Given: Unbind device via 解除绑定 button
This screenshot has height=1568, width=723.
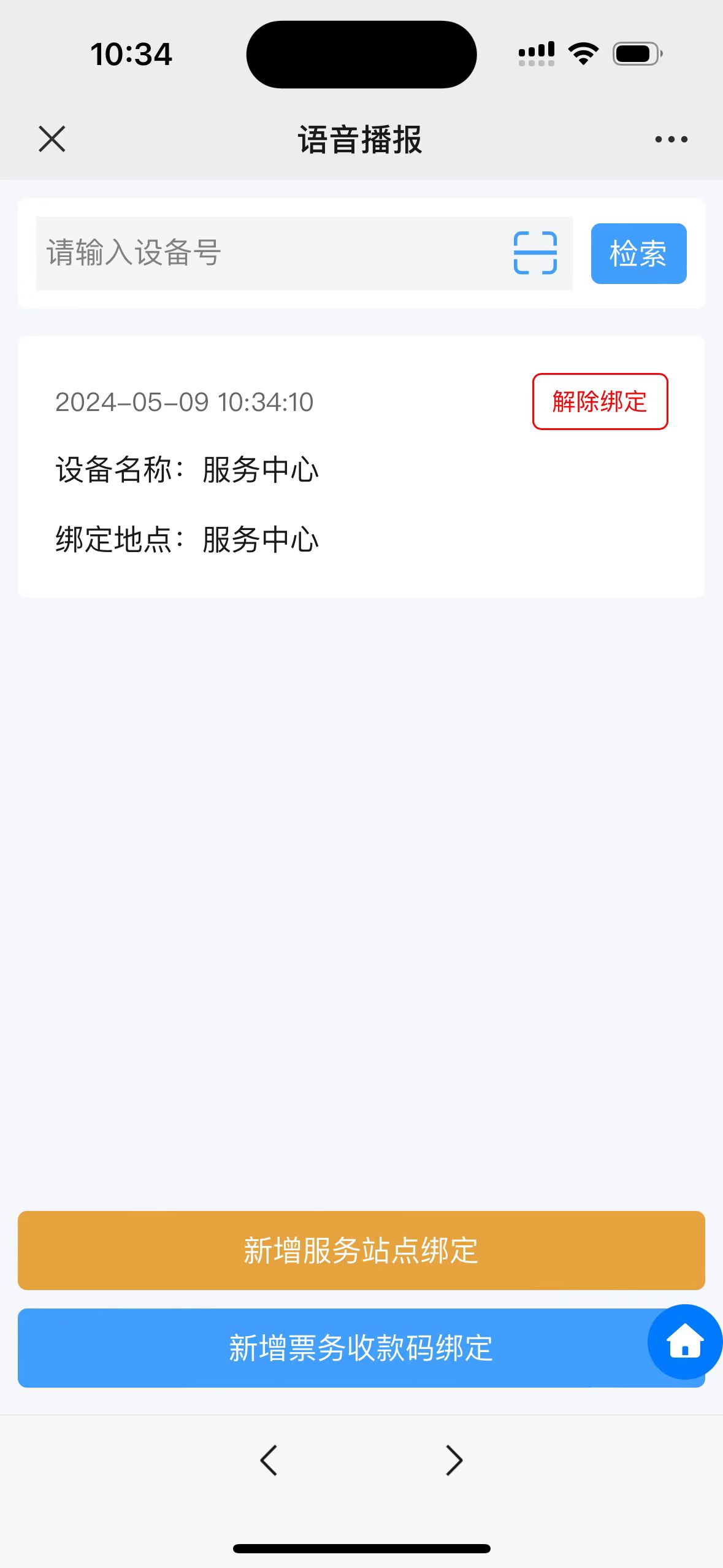Looking at the screenshot, I should [600, 402].
